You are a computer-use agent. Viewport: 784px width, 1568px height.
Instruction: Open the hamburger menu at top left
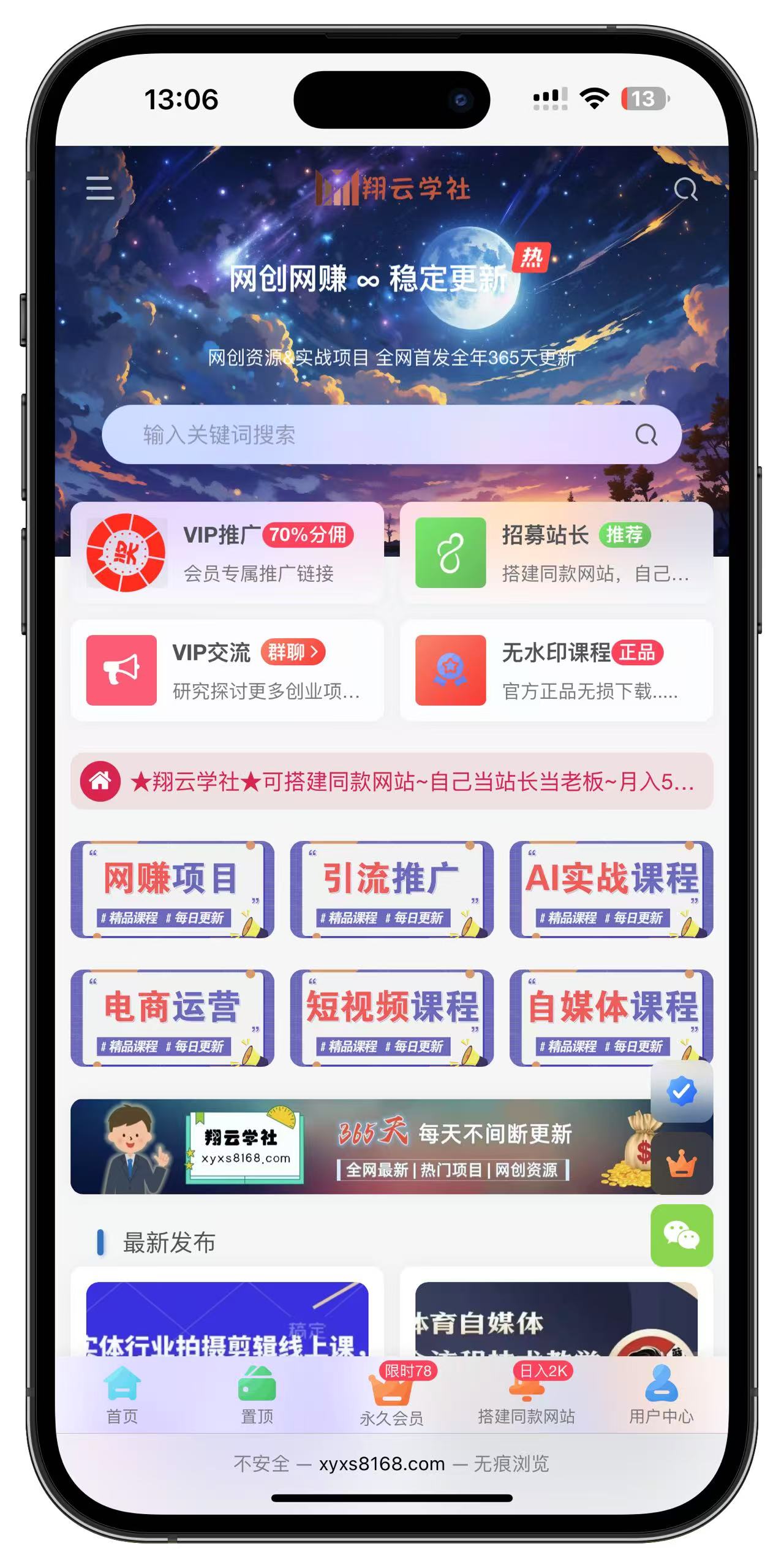(100, 187)
